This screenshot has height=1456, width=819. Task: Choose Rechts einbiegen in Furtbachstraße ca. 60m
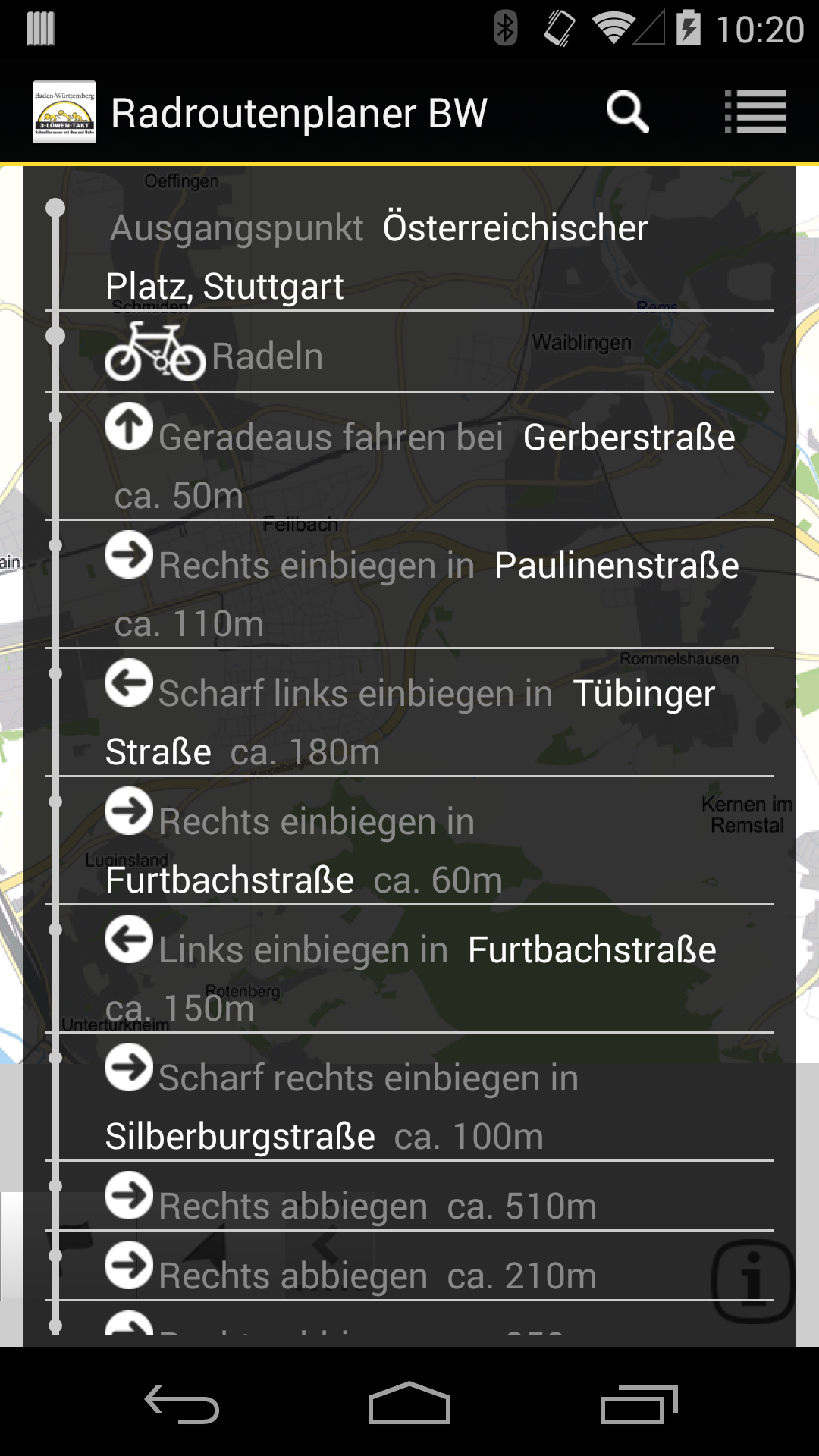tap(409, 841)
